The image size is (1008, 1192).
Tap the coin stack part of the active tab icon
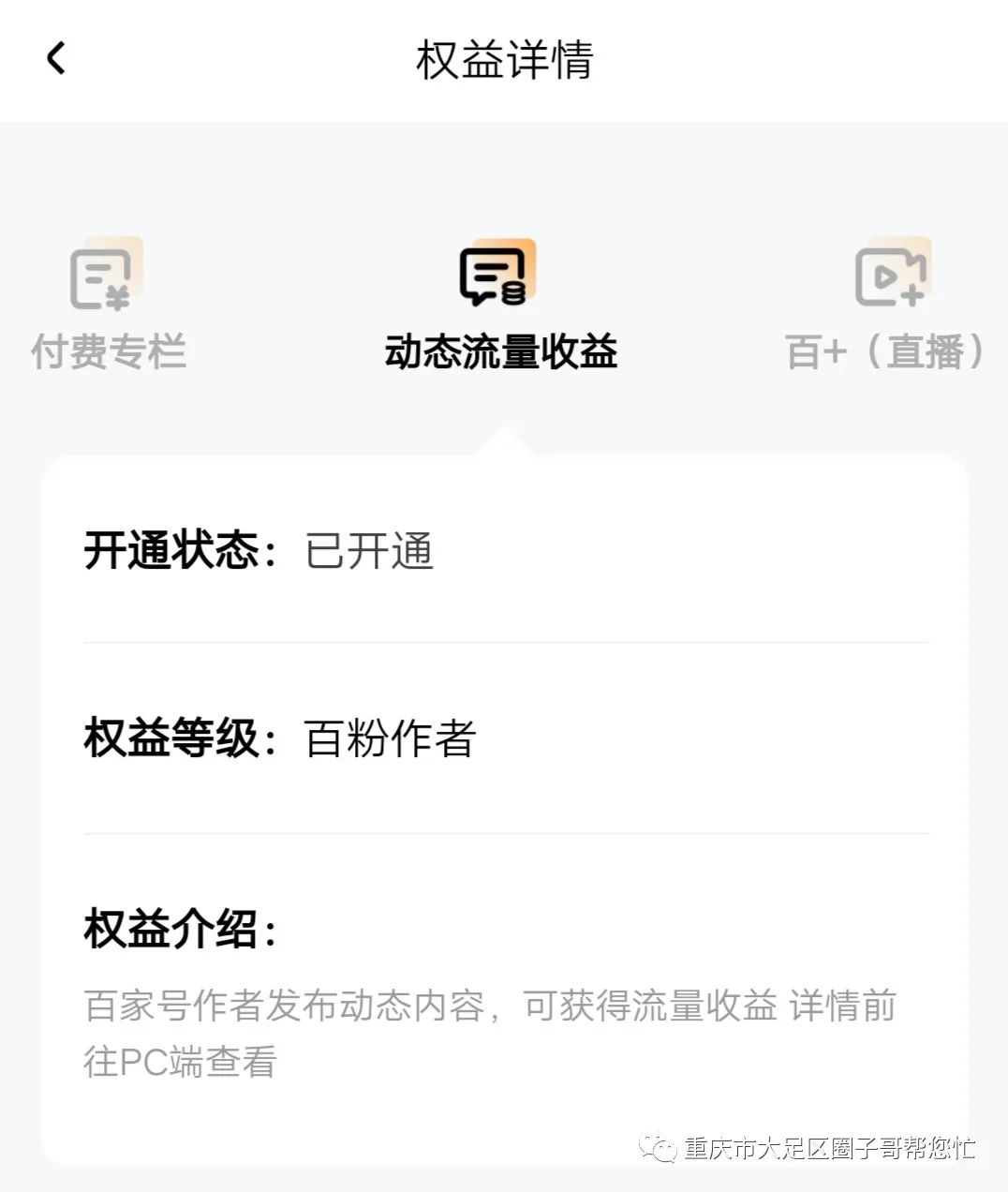point(513,295)
